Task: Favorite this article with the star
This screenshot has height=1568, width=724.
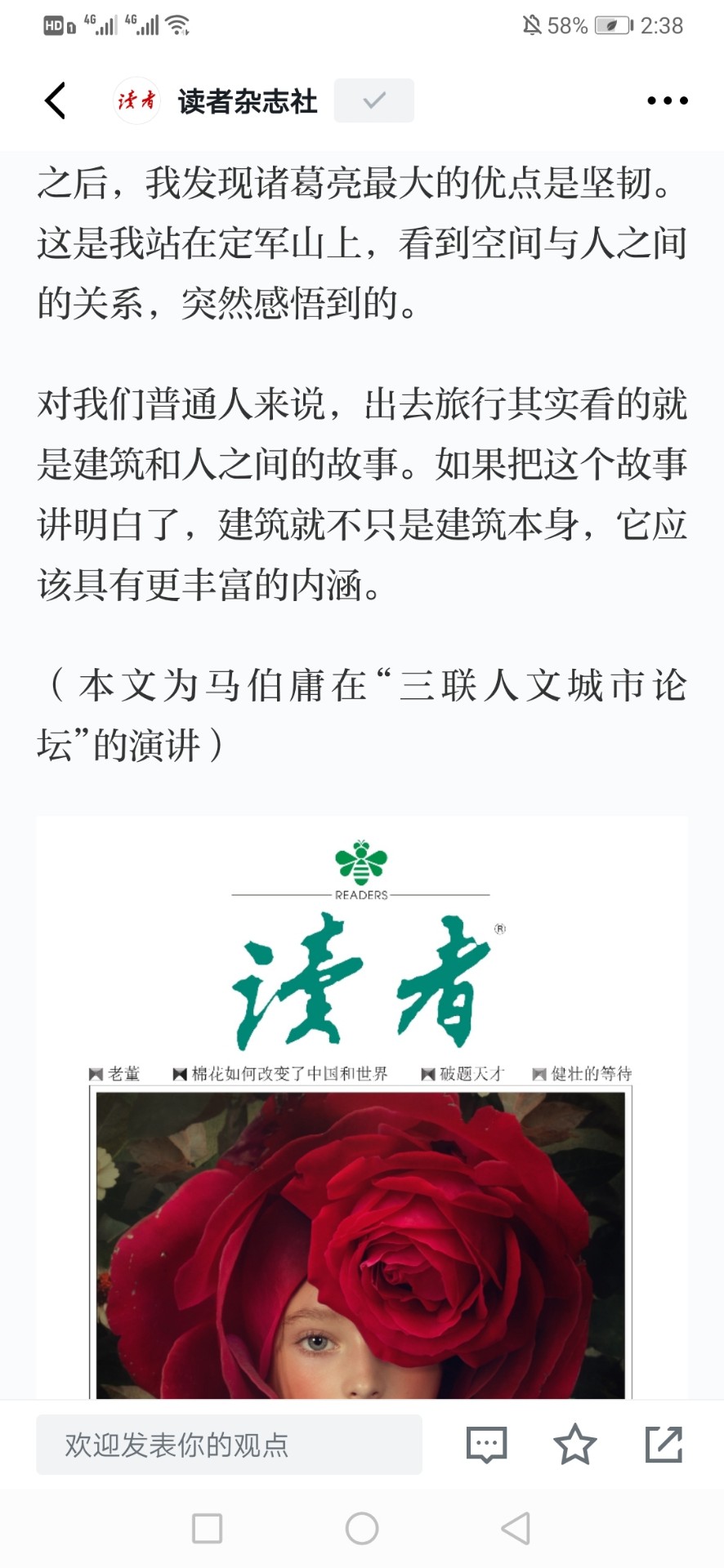Action: pos(575,1444)
